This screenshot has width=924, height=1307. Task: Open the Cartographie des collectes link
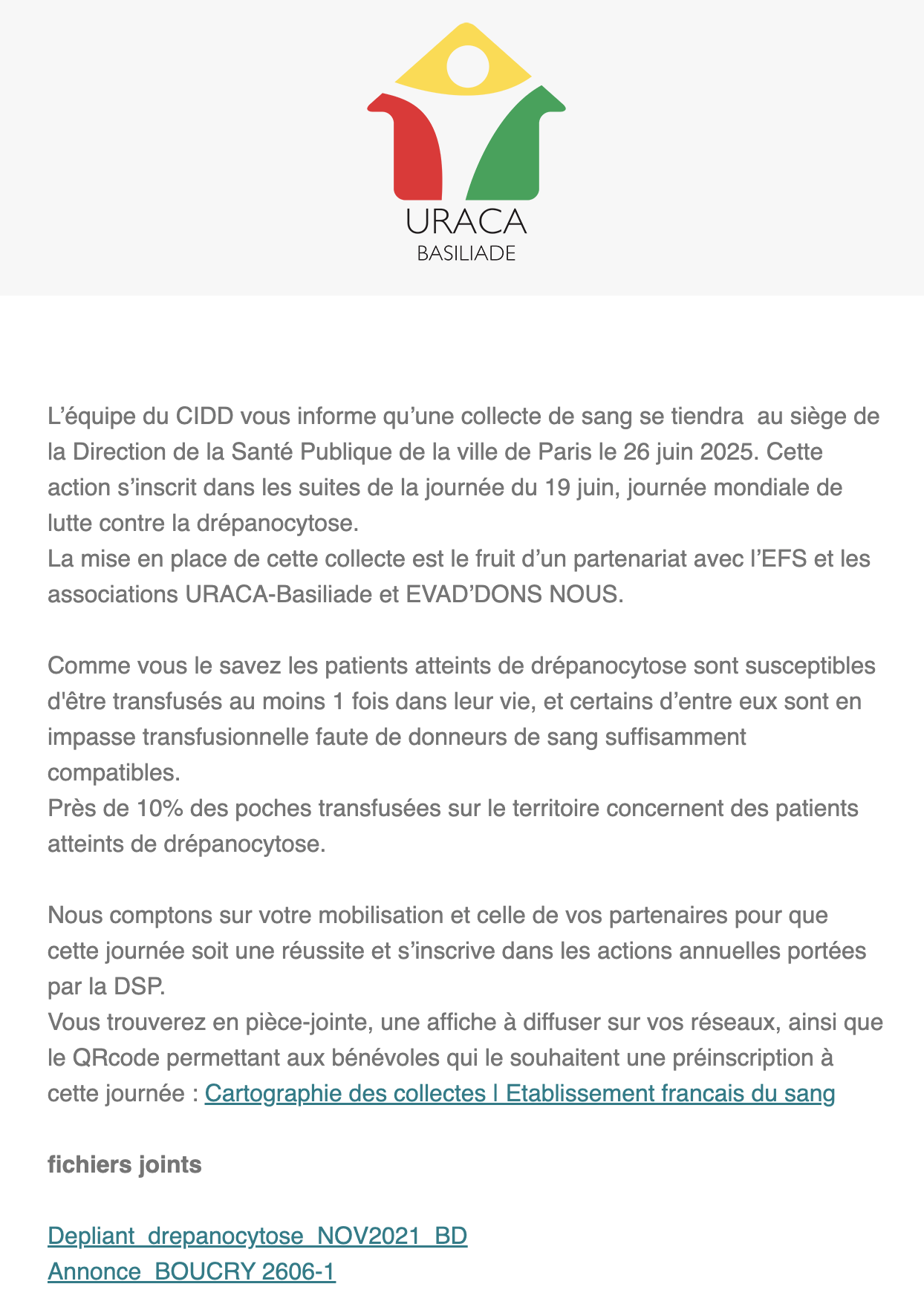(x=519, y=1094)
